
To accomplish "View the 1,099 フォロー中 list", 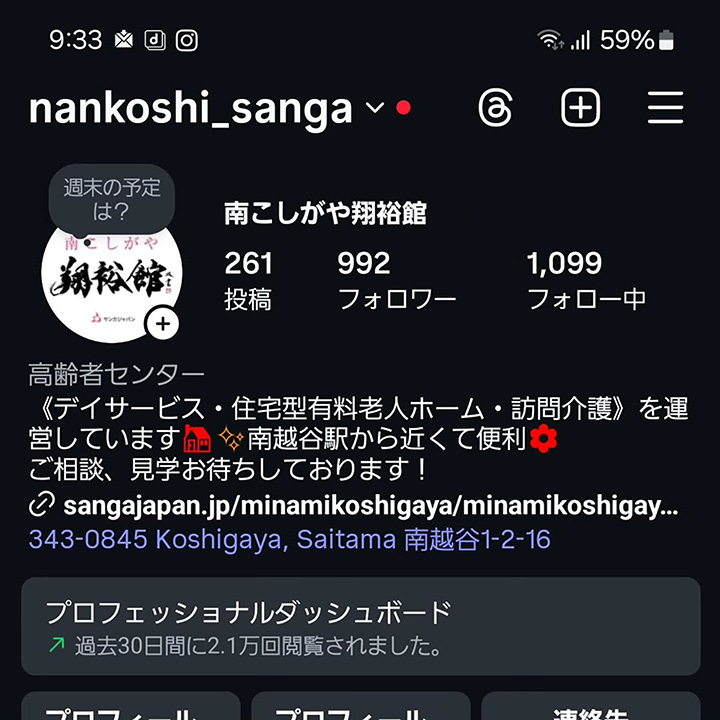I will 586,280.
